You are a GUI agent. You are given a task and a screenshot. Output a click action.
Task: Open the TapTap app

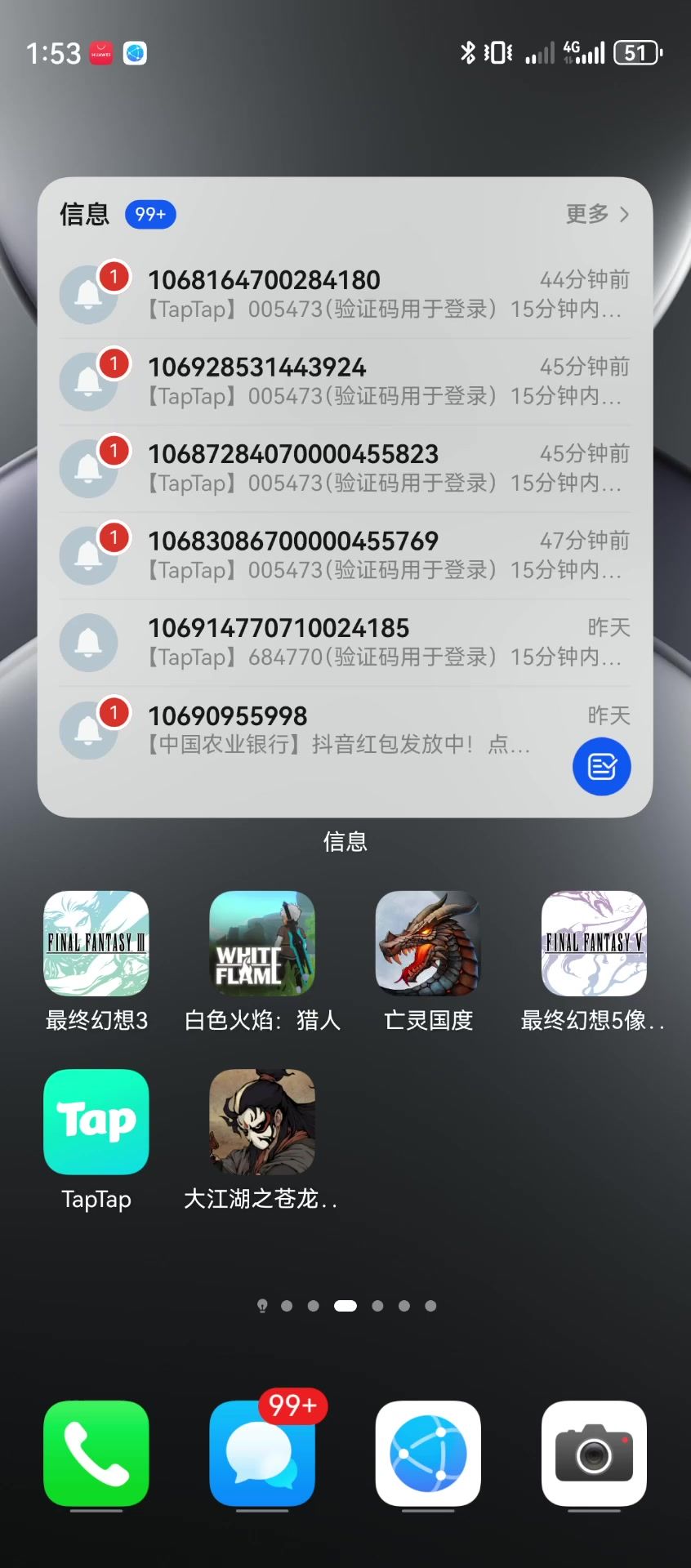[x=96, y=1121]
